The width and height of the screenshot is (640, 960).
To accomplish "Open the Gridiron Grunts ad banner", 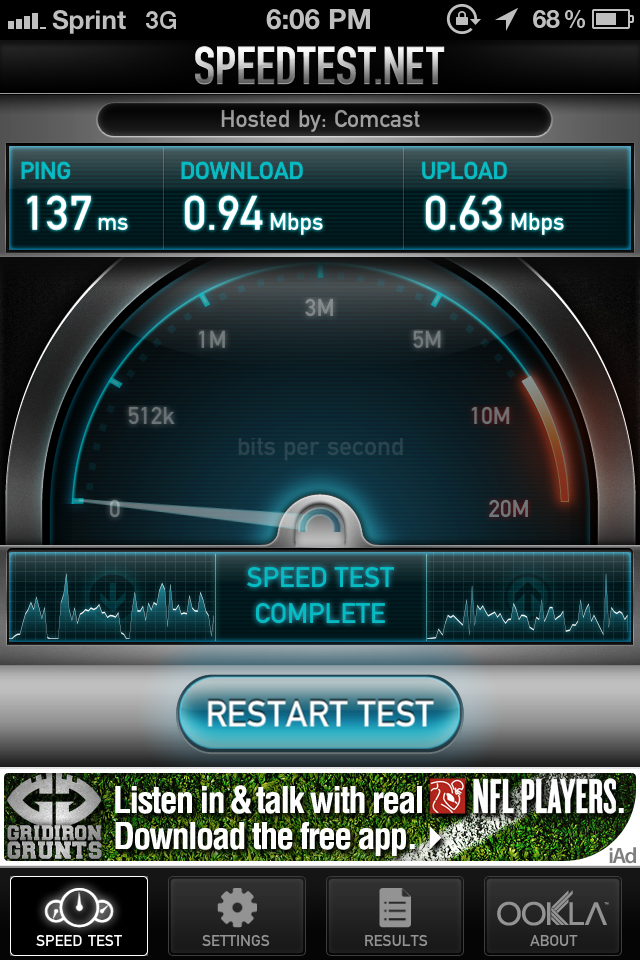I will [x=320, y=817].
